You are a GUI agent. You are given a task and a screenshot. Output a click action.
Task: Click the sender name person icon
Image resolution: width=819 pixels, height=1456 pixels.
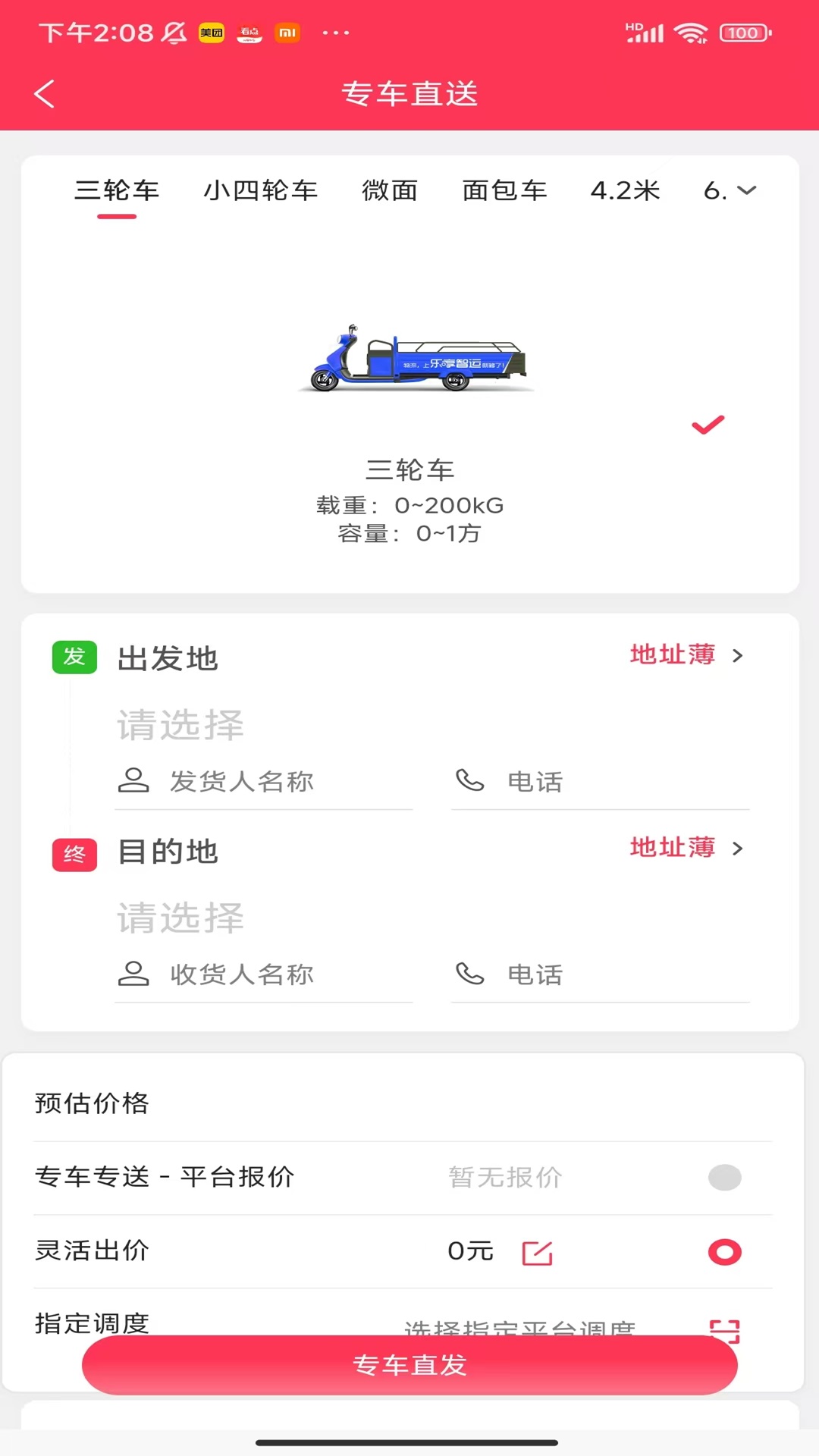[133, 780]
